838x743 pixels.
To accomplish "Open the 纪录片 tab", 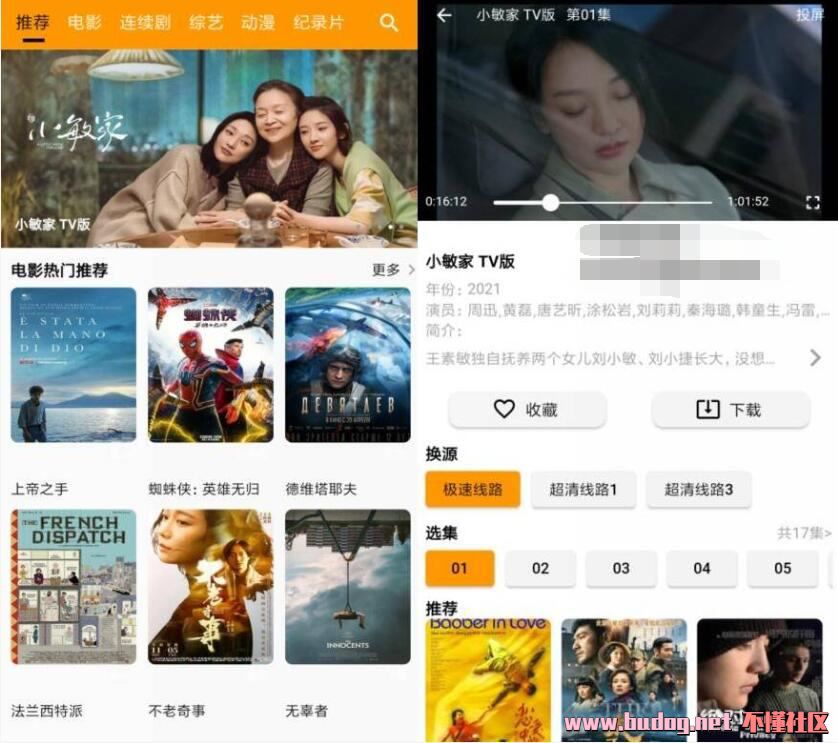I will [x=318, y=22].
